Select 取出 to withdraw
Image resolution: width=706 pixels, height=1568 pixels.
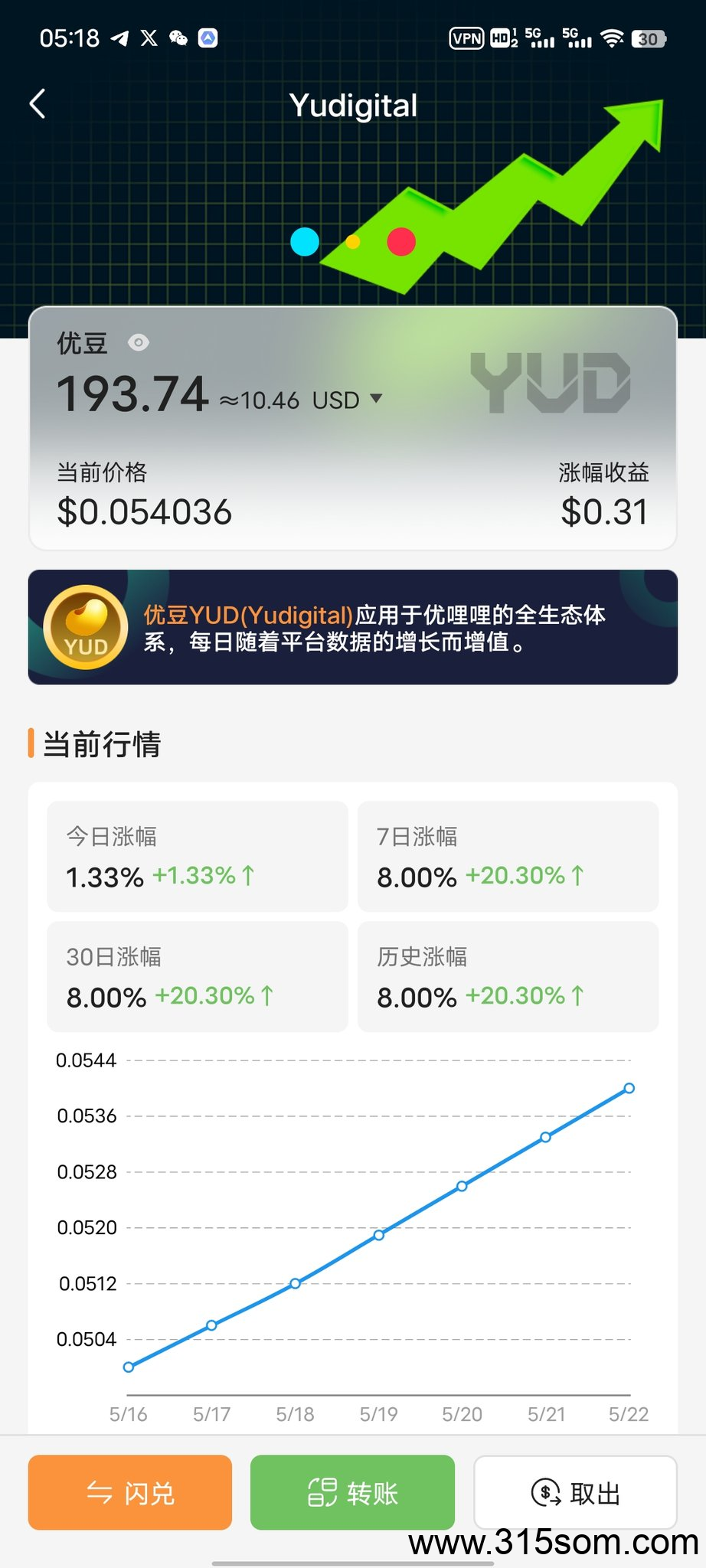[x=575, y=1492]
